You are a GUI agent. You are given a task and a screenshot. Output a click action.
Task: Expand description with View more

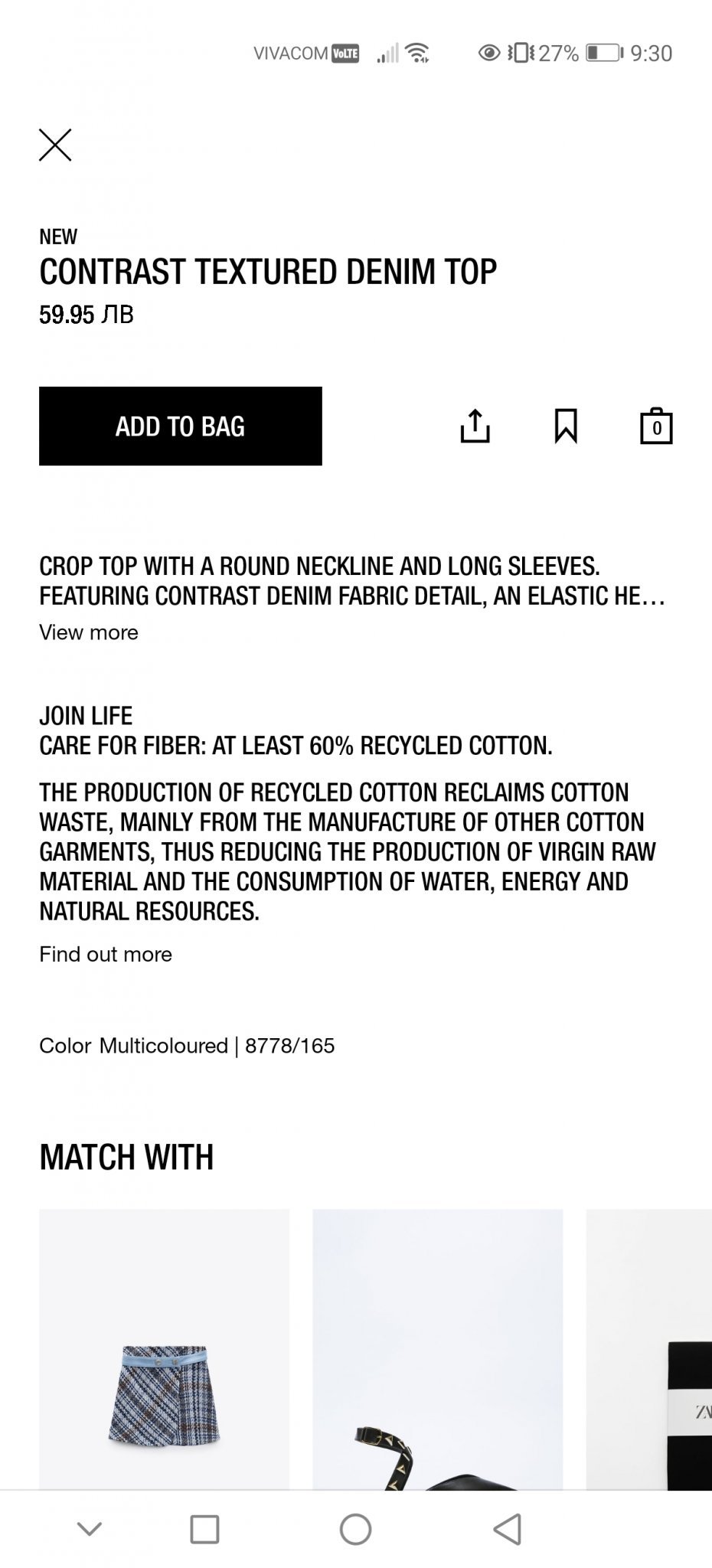point(89,632)
